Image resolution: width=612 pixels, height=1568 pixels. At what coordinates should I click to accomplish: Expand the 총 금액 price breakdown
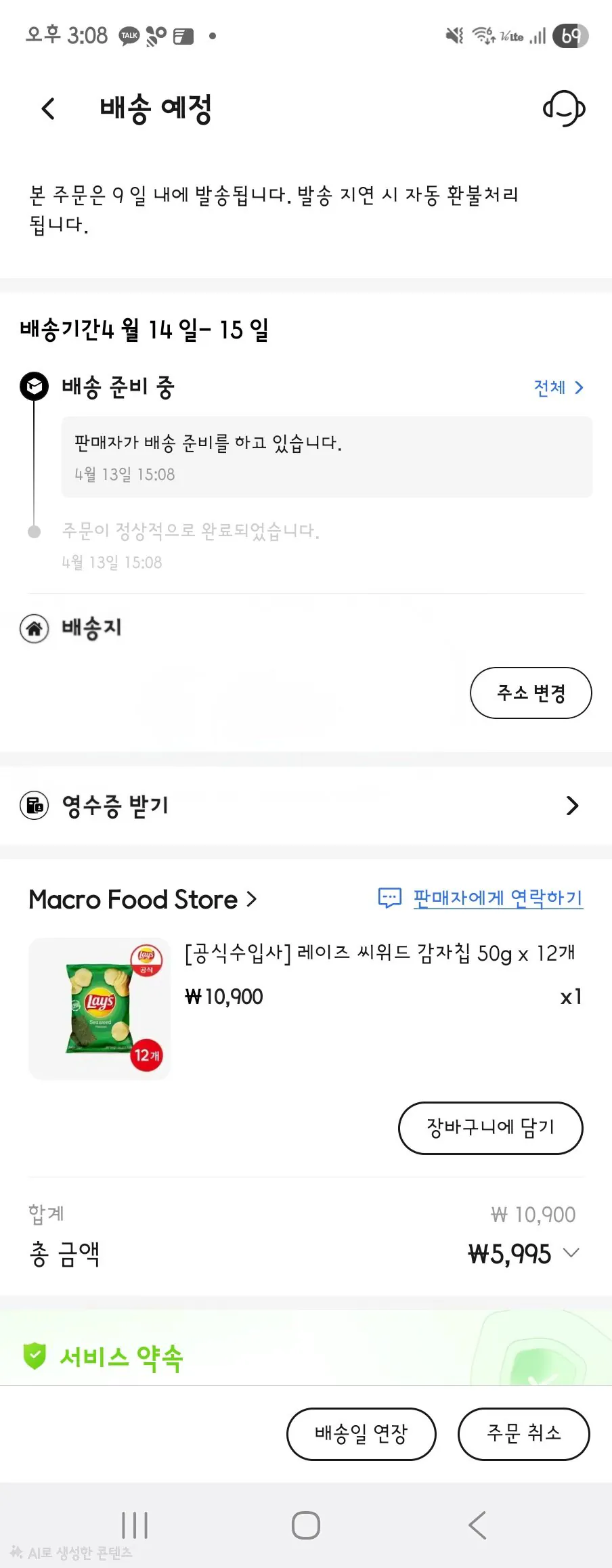pyautogui.click(x=572, y=1254)
